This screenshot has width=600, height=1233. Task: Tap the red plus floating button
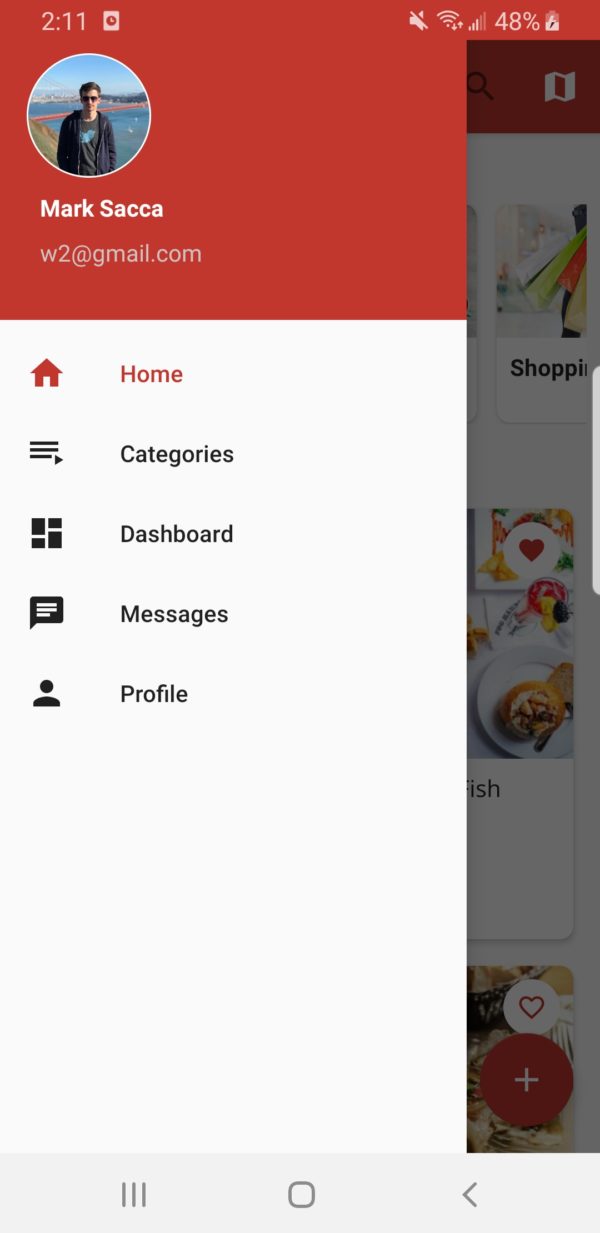point(526,1080)
